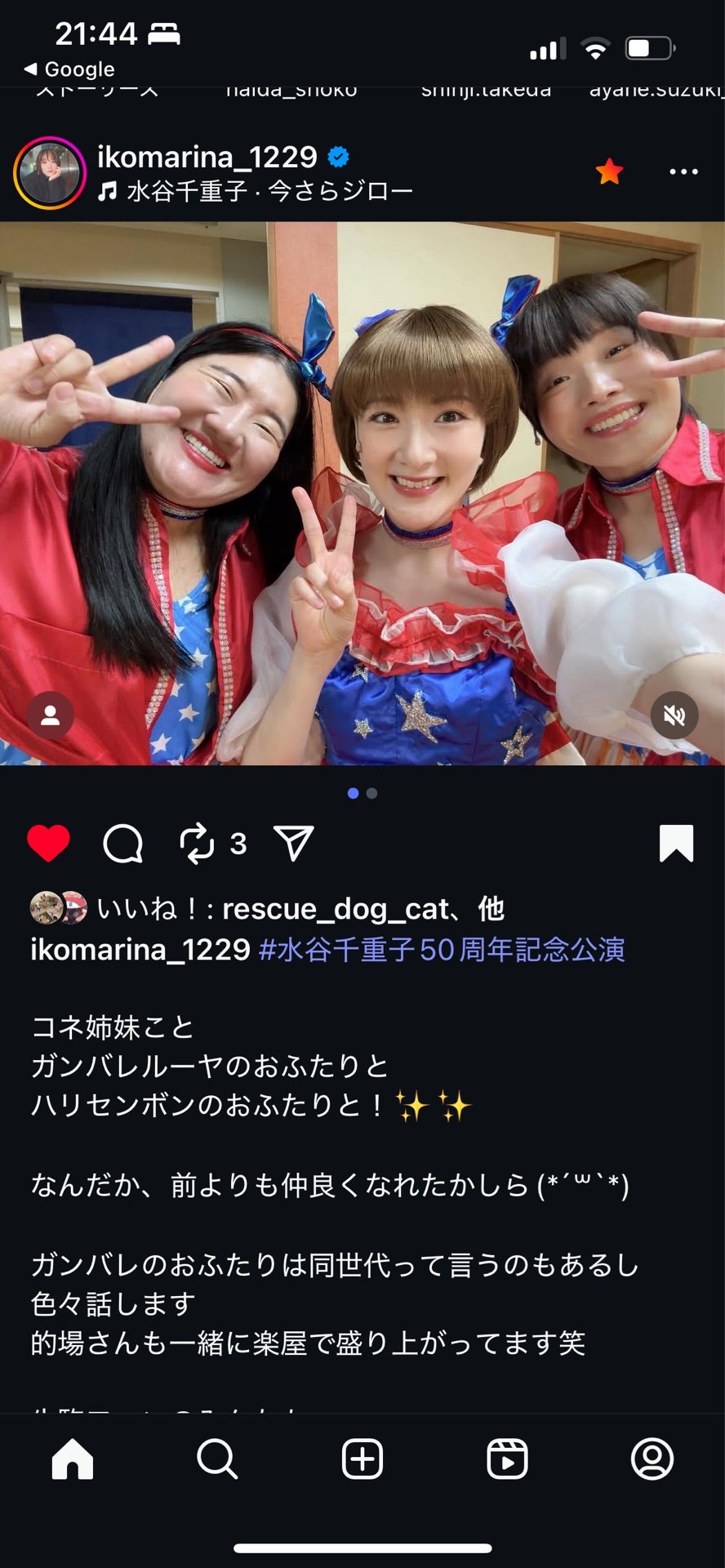This screenshot has height=1568, width=725.
Task: View tagged people via the person icon
Action: (51, 715)
